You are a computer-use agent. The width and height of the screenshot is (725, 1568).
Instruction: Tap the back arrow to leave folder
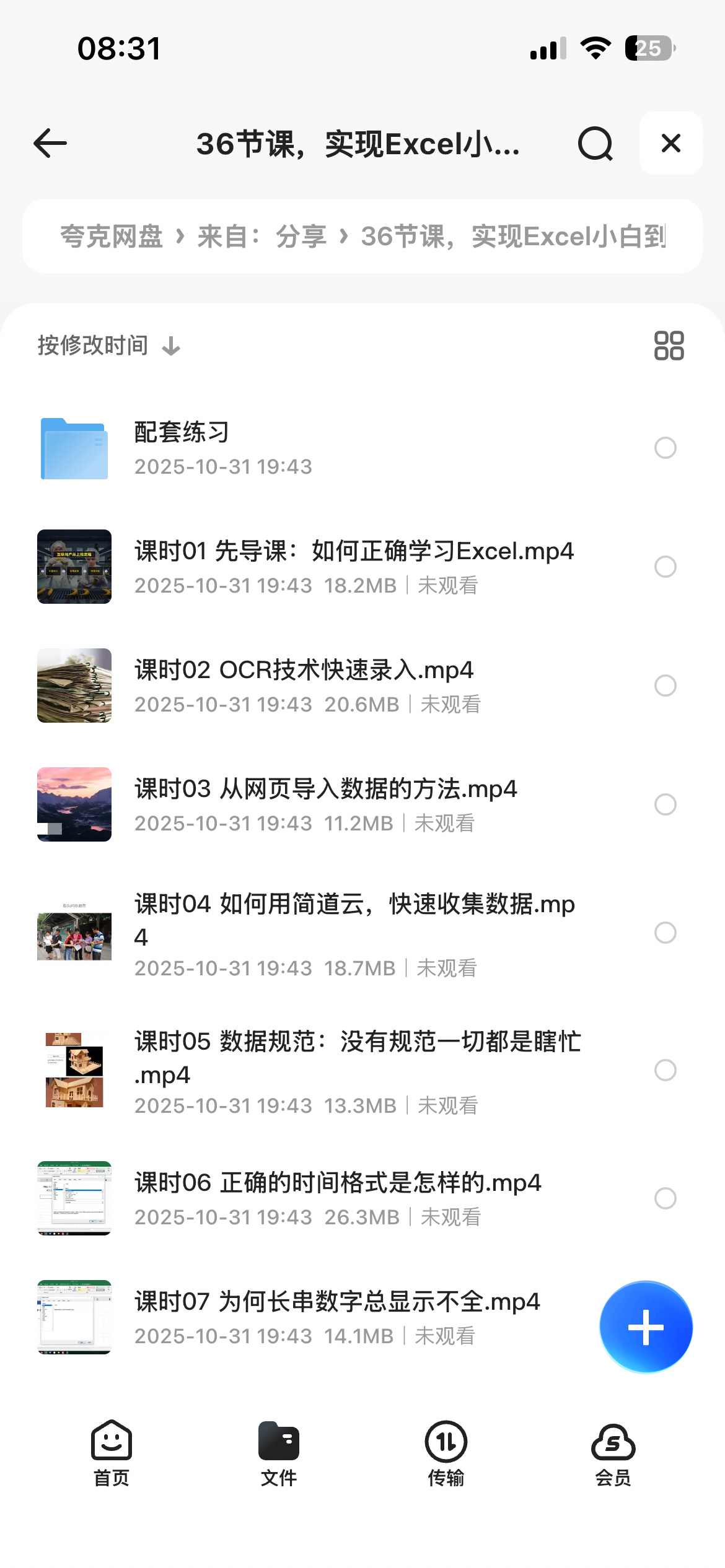click(49, 144)
